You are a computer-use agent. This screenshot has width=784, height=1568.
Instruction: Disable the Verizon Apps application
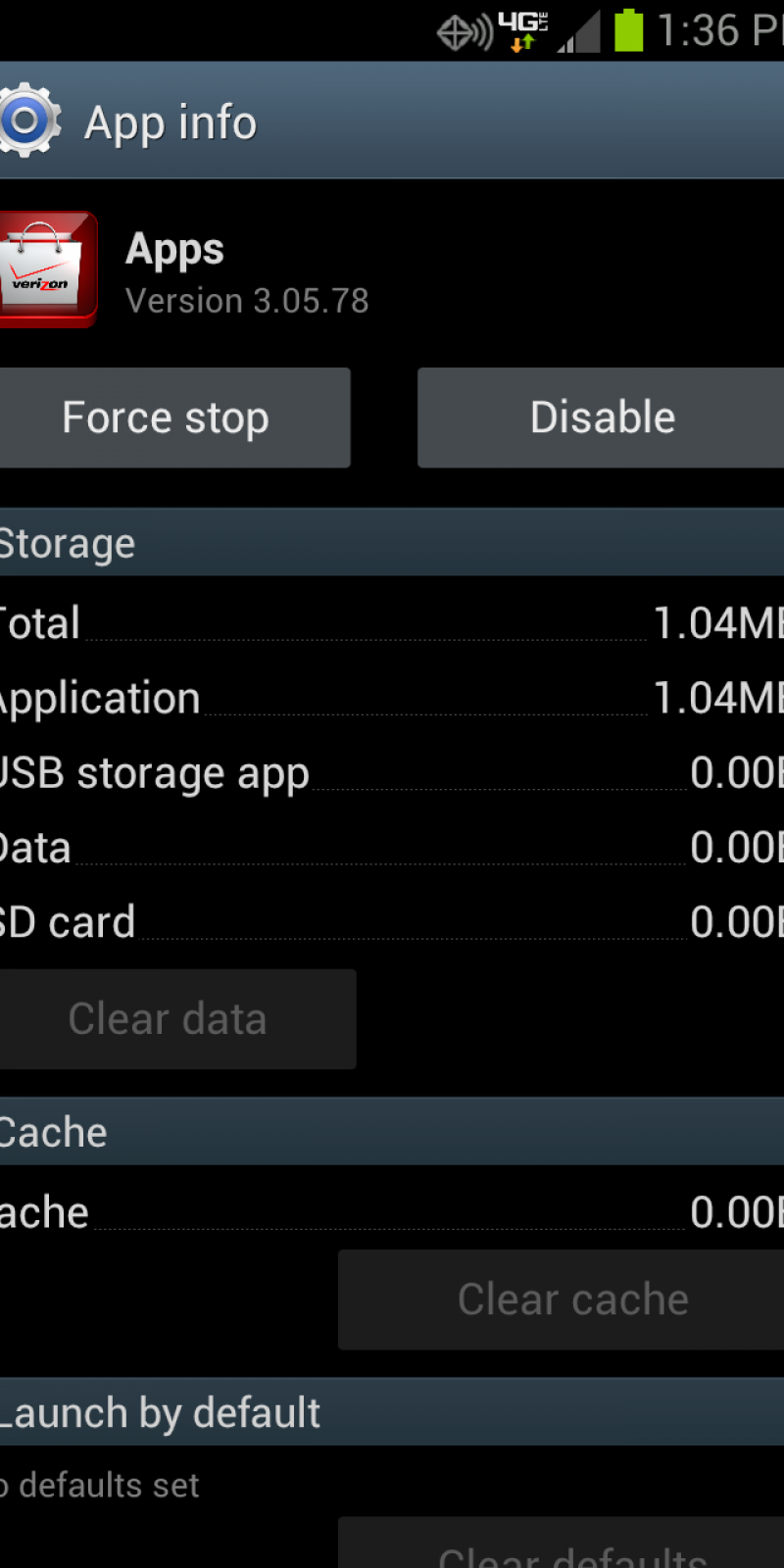click(x=601, y=418)
